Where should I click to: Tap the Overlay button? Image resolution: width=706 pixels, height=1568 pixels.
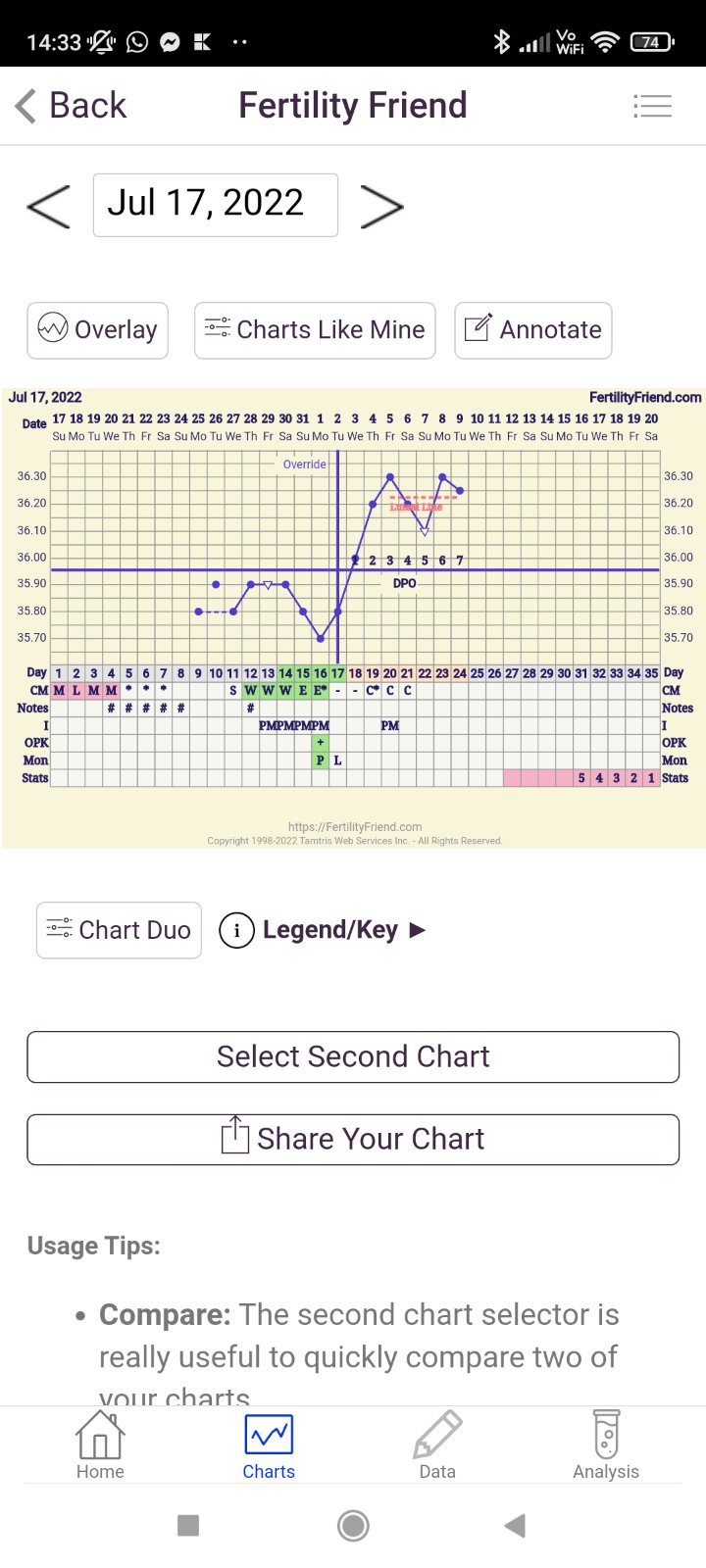[98, 330]
